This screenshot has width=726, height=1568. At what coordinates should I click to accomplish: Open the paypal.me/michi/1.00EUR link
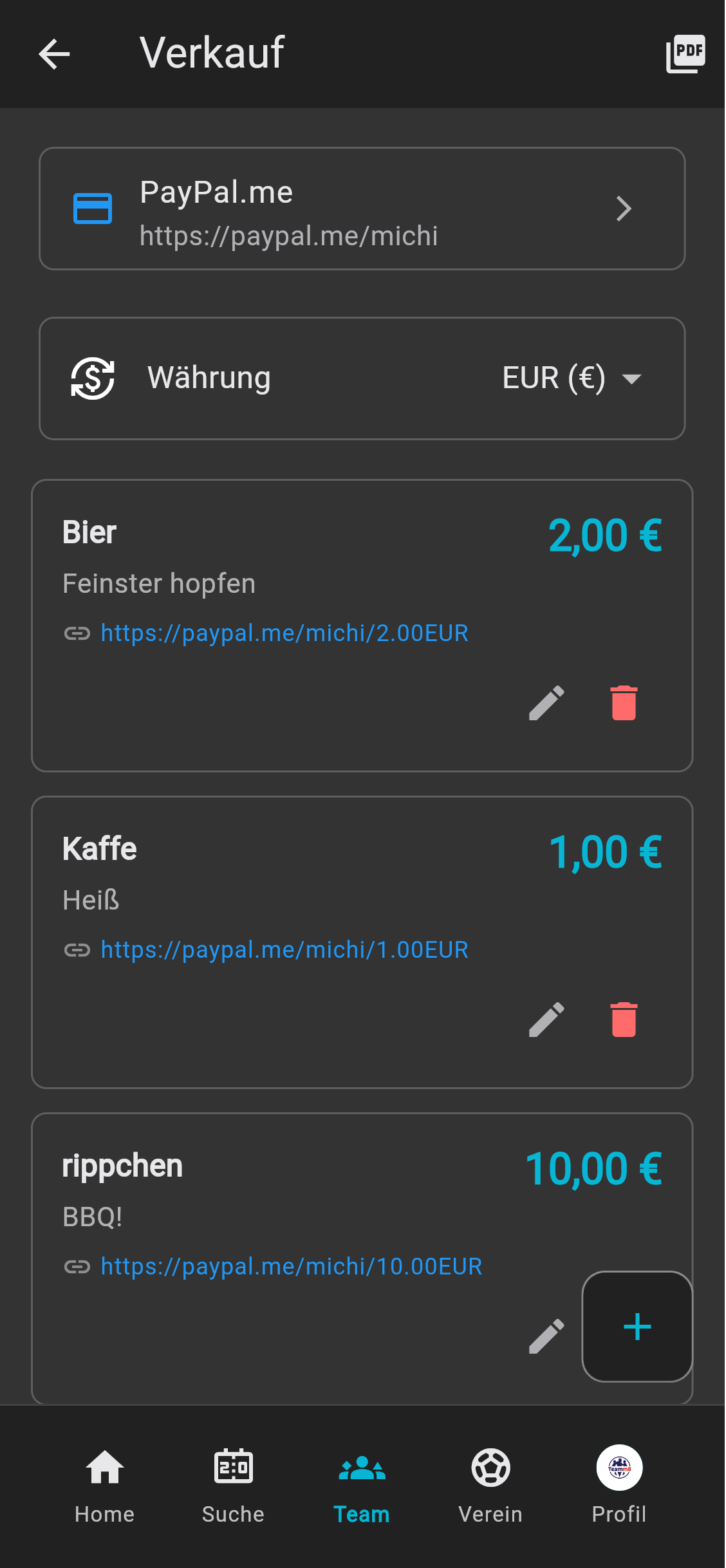(283, 949)
